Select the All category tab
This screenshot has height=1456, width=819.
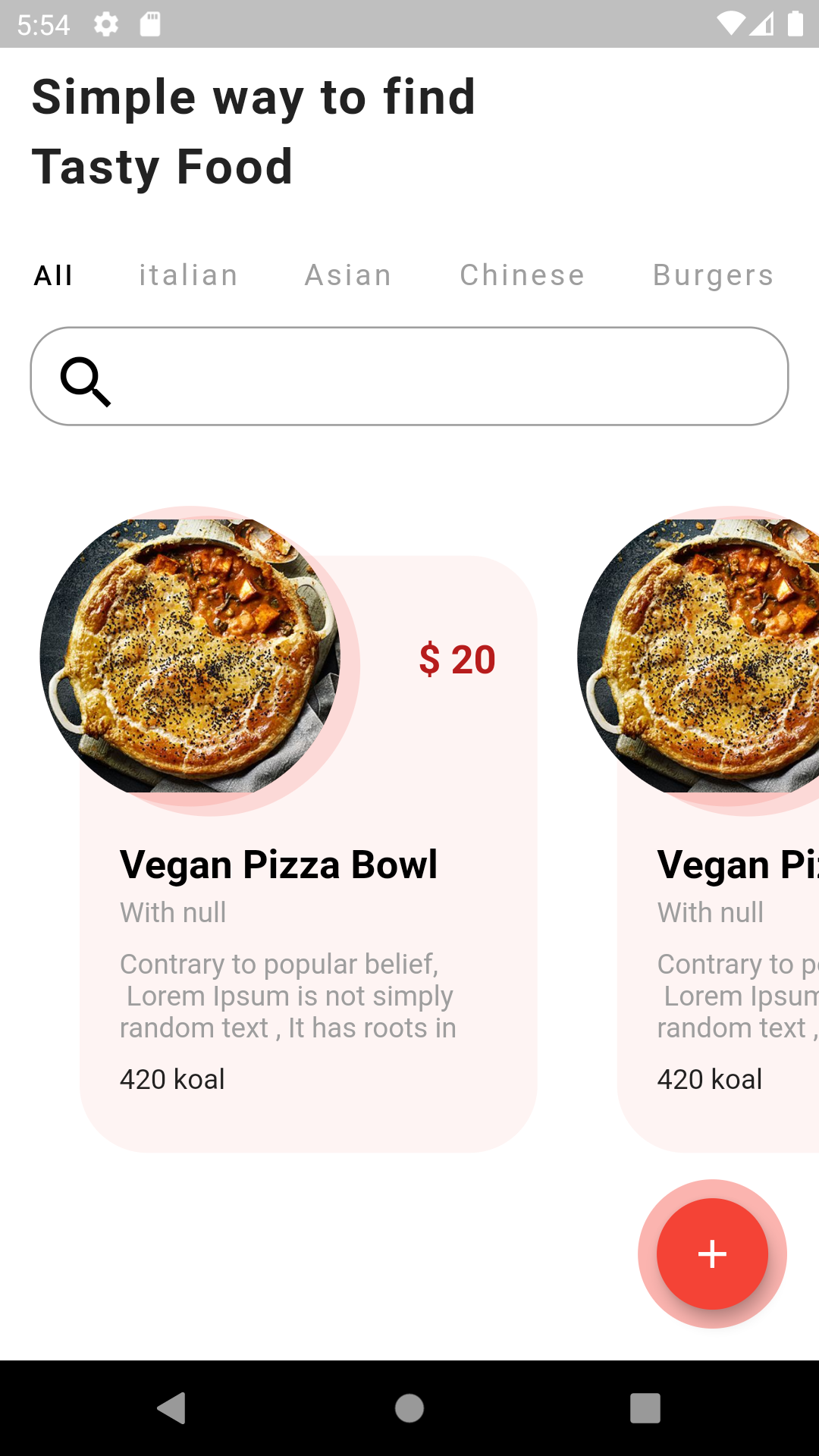coord(53,275)
